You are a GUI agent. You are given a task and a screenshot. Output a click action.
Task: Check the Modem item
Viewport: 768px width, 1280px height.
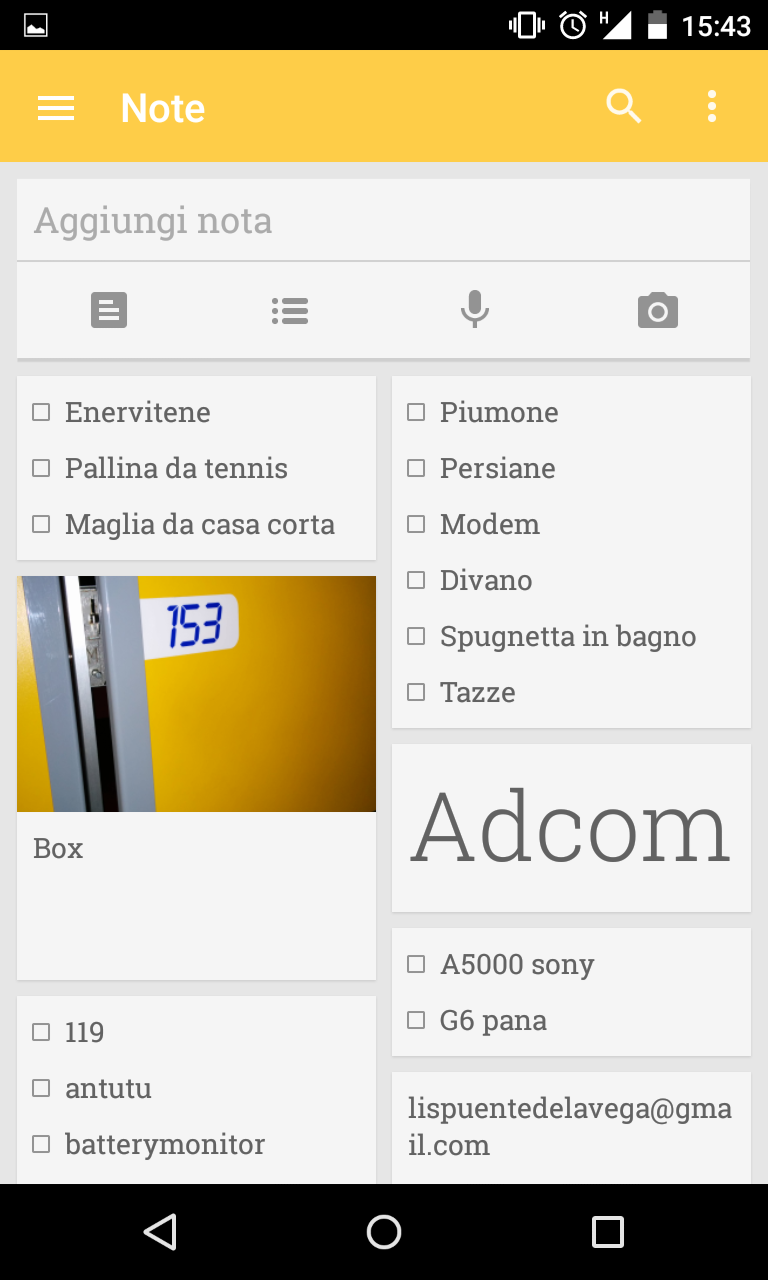coord(416,524)
